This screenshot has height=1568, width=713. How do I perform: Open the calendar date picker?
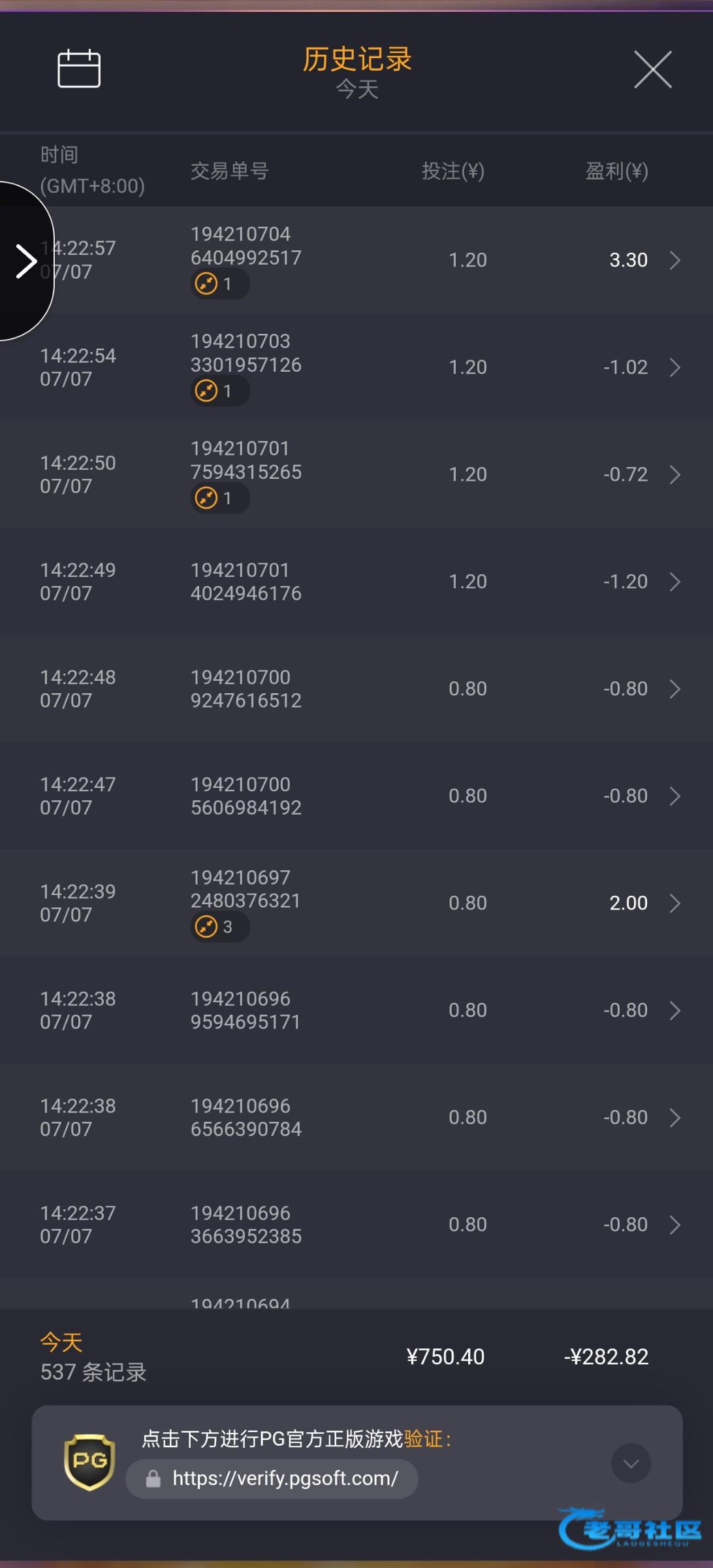pyautogui.click(x=79, y=69)
